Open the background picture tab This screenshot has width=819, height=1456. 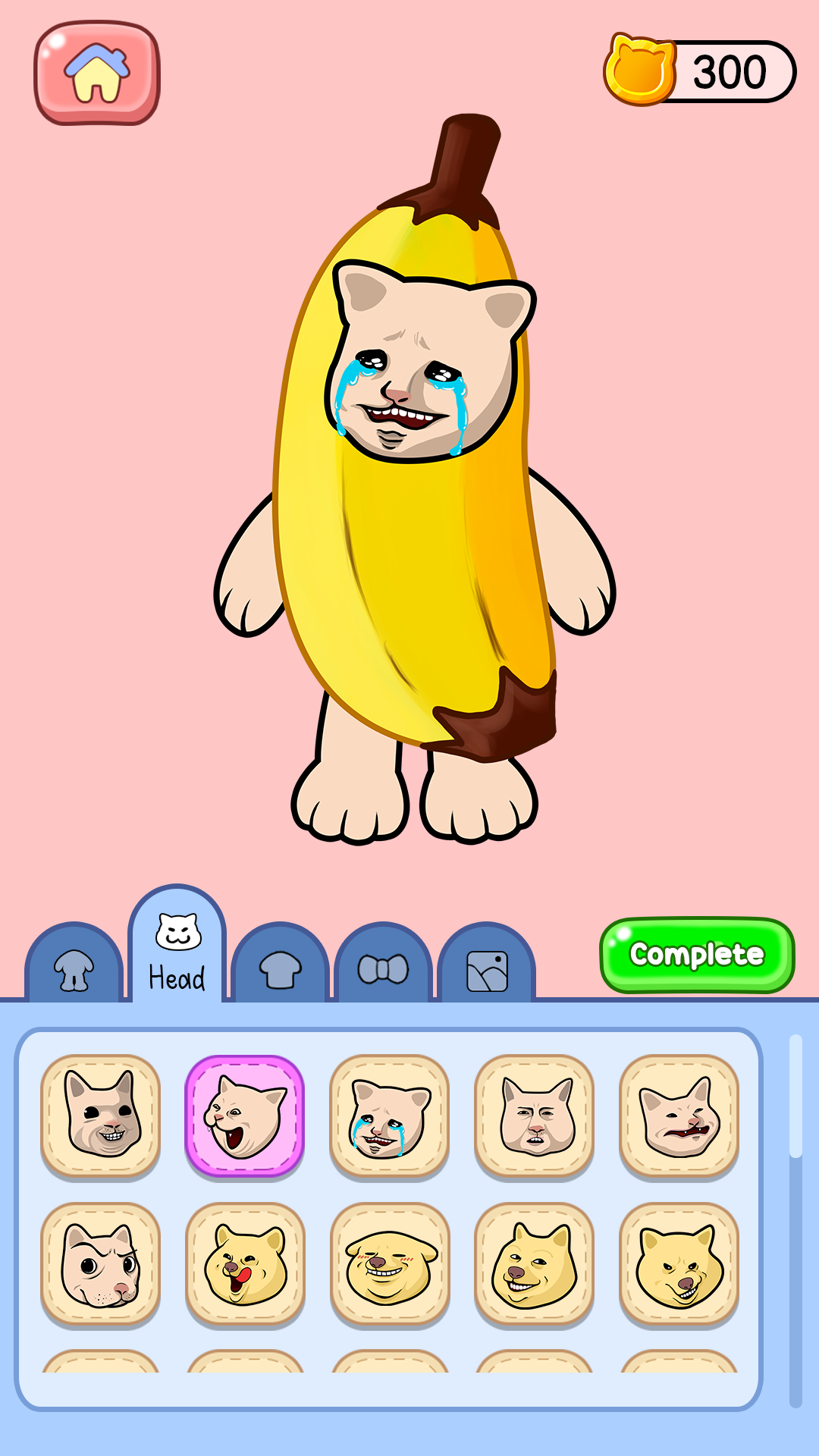tap(487, 968)
